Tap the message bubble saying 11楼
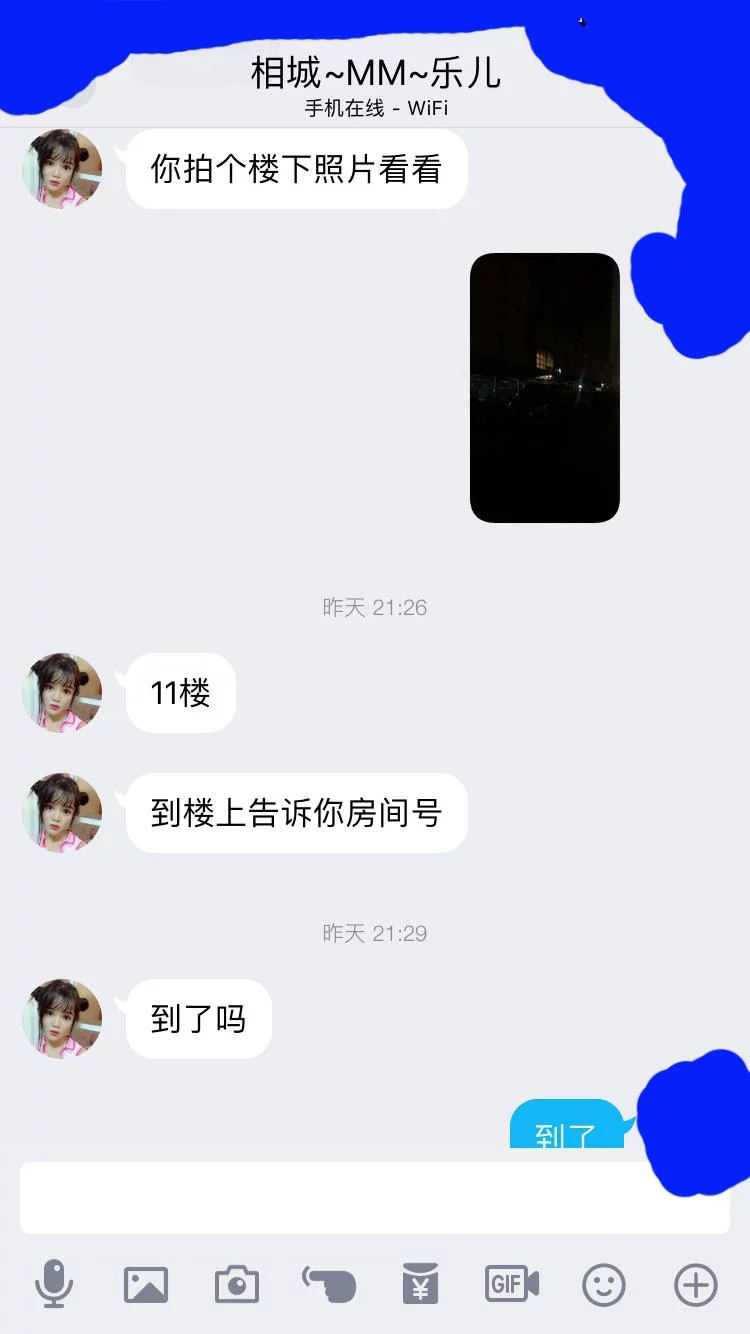Screen dimensions: 750x1334 179,693
